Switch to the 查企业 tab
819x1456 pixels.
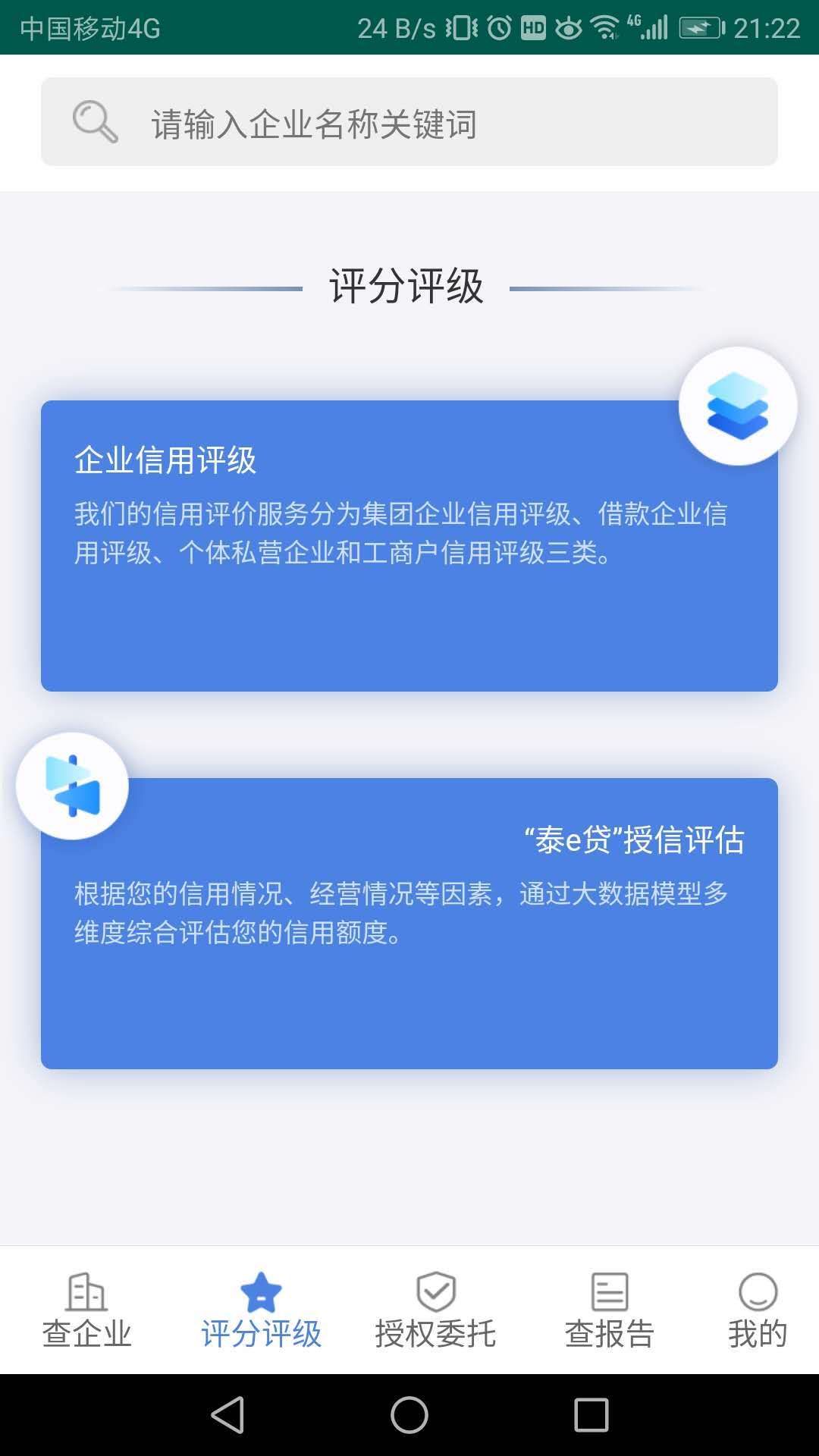(x=86, y=1310)
